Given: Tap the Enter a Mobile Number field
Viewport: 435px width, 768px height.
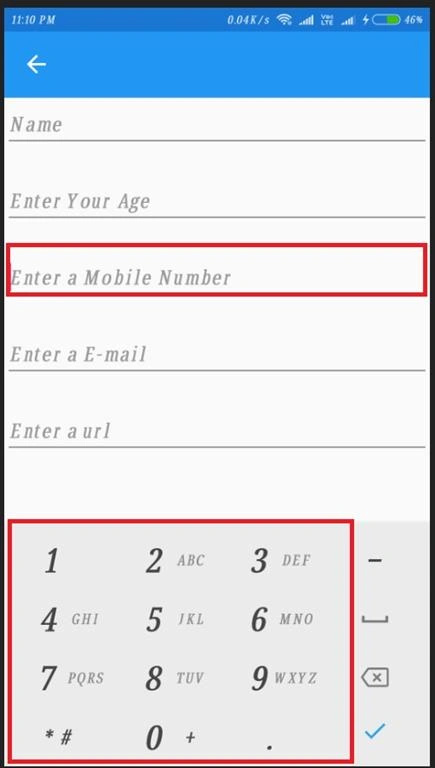Looking at the screenshot, I should pos(217,278).
